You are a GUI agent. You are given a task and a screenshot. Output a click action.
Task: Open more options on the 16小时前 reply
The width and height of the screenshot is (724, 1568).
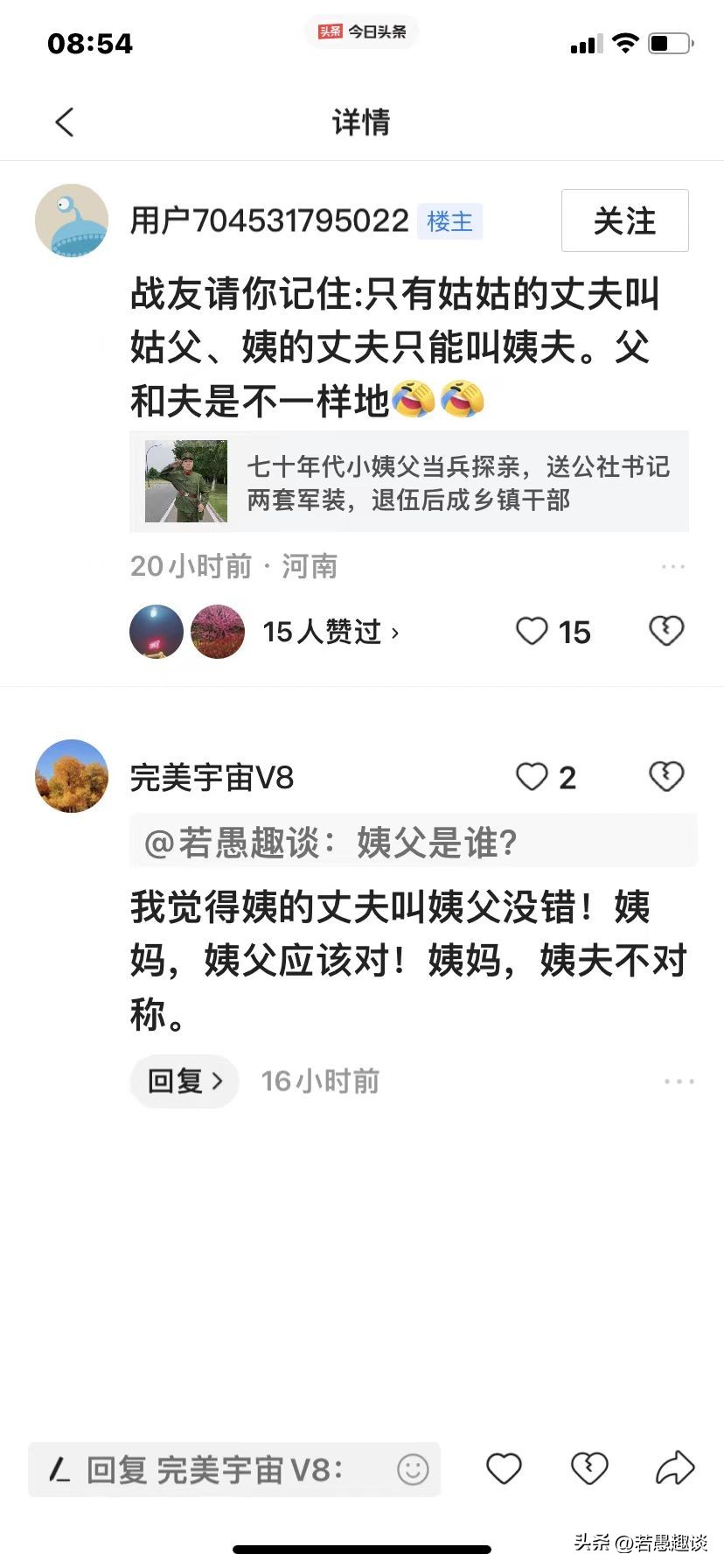[x=679, y=1081]
